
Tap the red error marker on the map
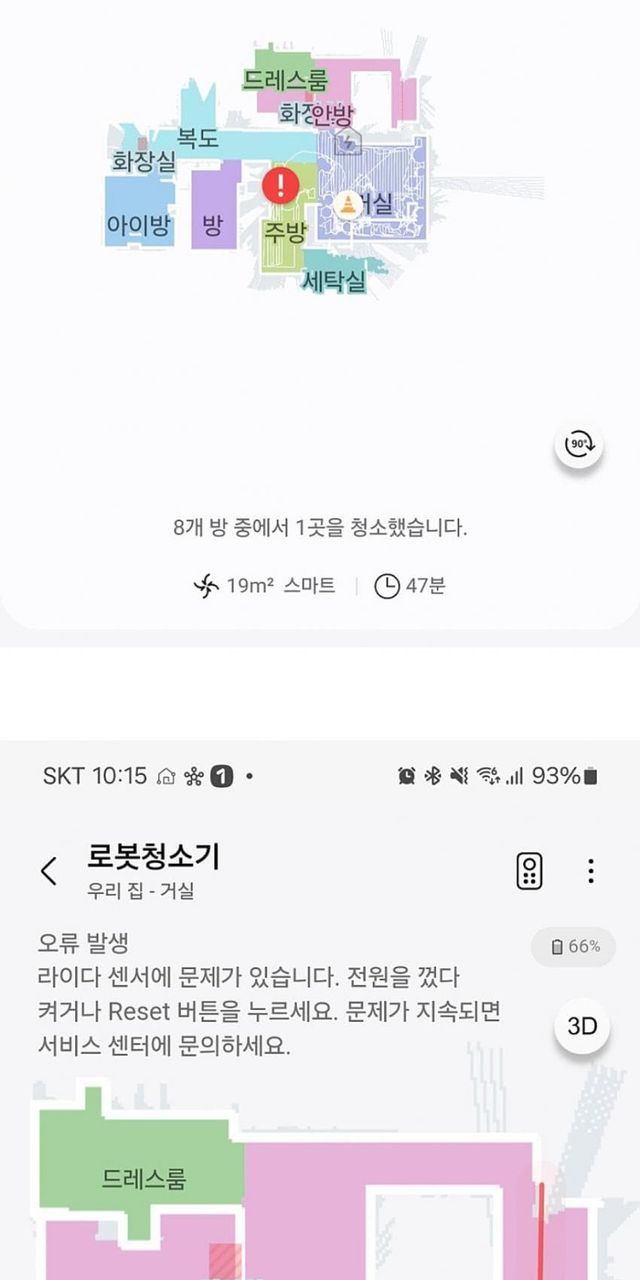pyautogui.click(x=281, y=185)
